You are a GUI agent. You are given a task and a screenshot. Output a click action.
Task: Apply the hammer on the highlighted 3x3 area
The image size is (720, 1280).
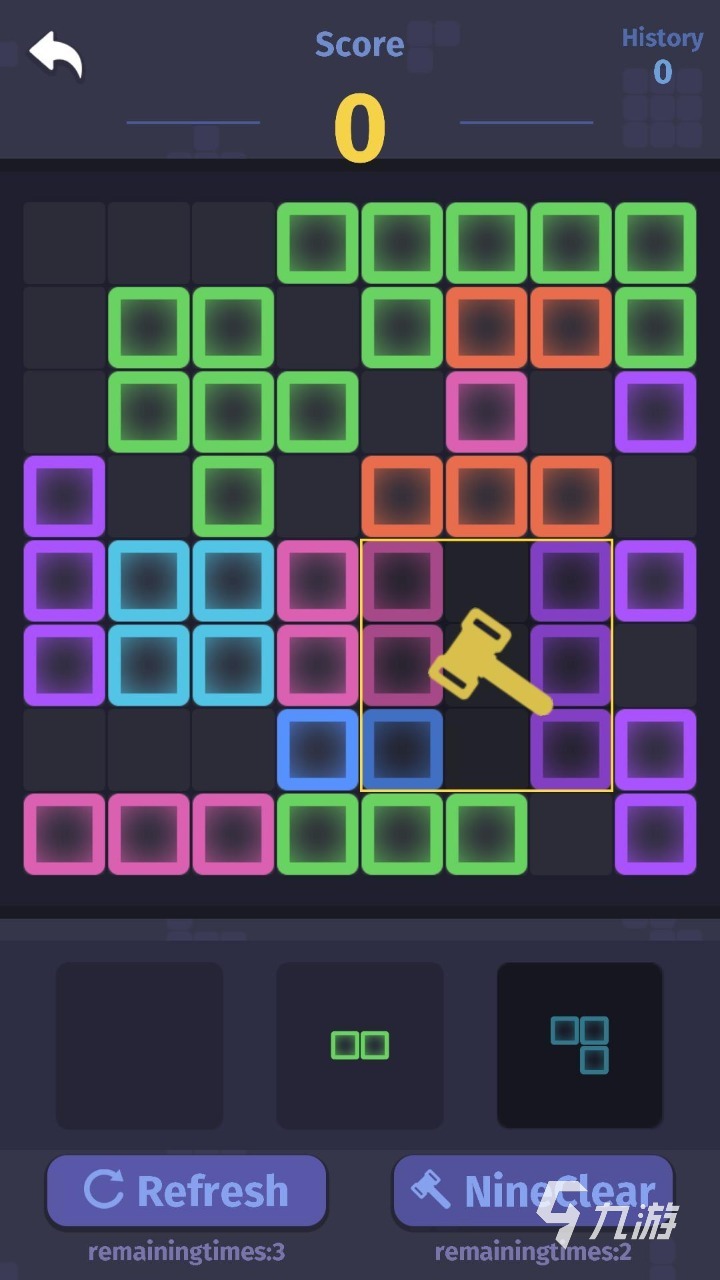point(486,666)
